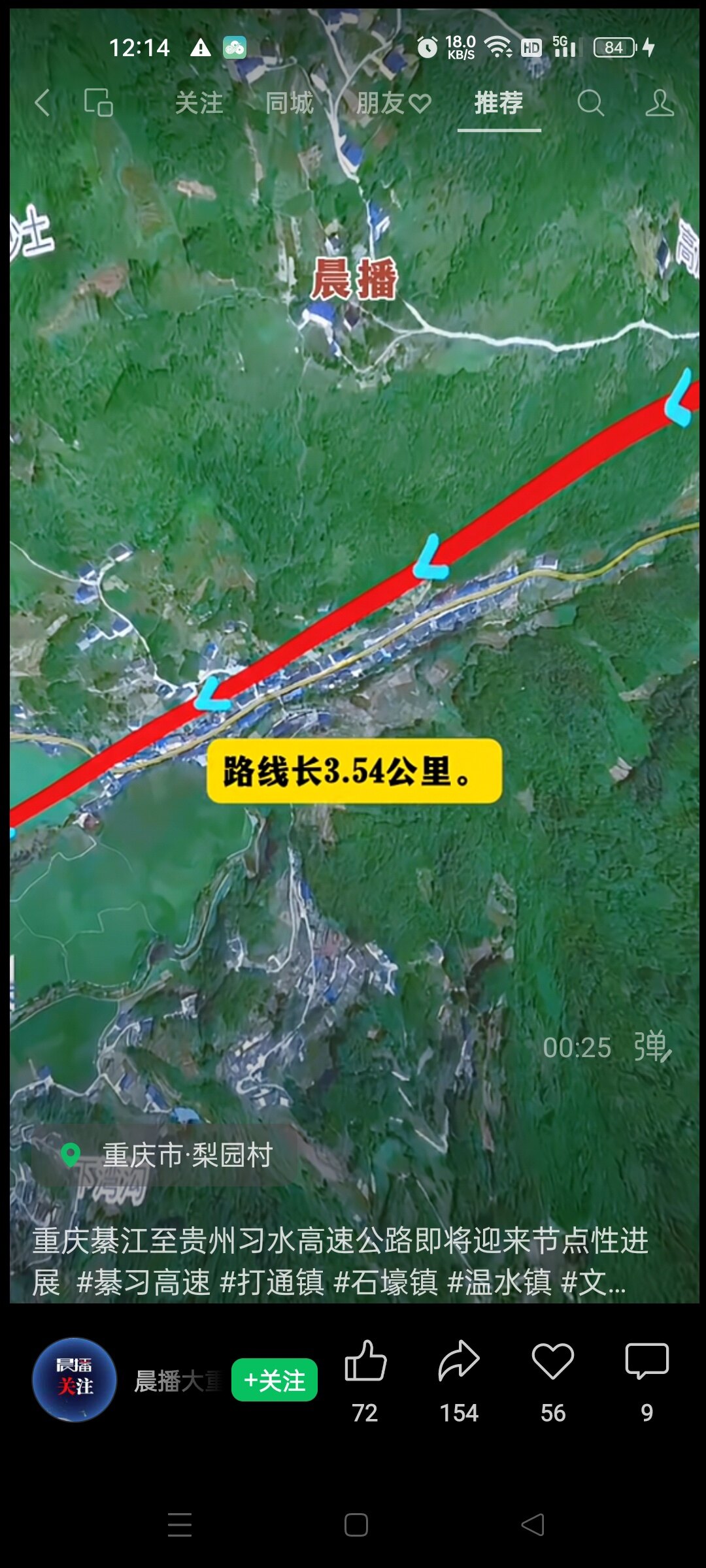Like the video with heart icon
706x1568 pixels.
[553, 1362]
